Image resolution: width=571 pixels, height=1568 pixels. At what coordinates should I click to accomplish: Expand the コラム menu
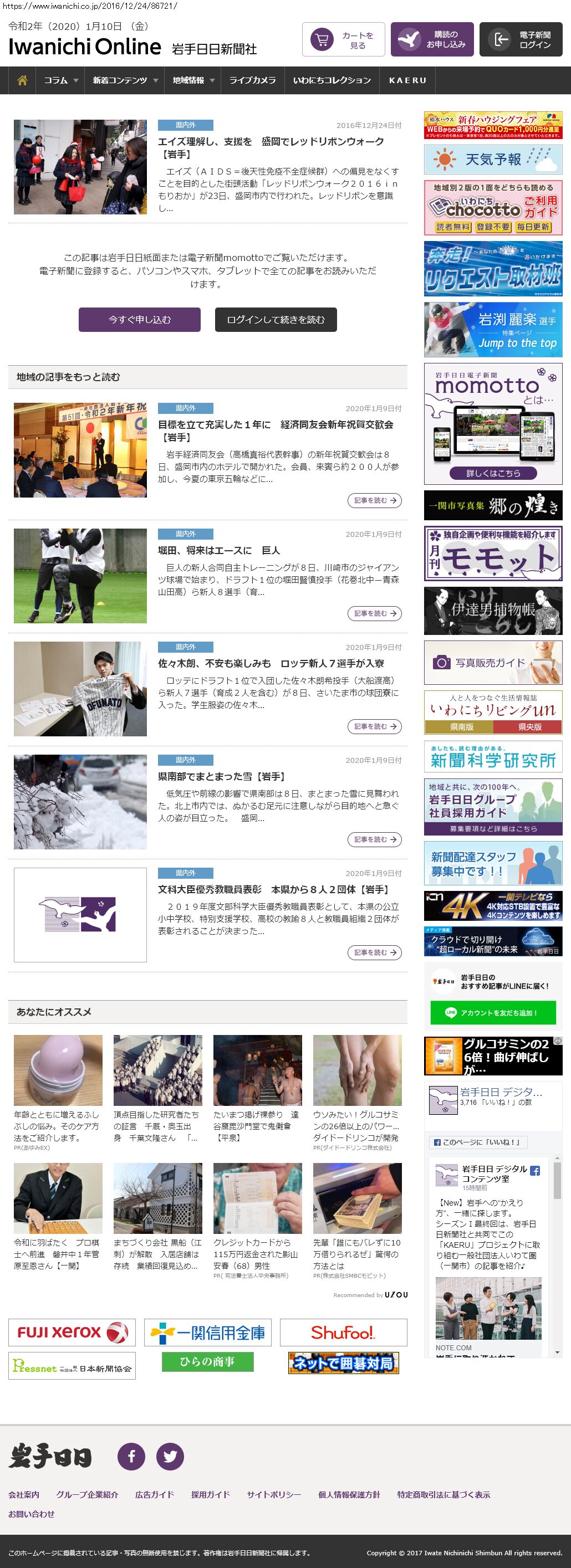(61, 80)
